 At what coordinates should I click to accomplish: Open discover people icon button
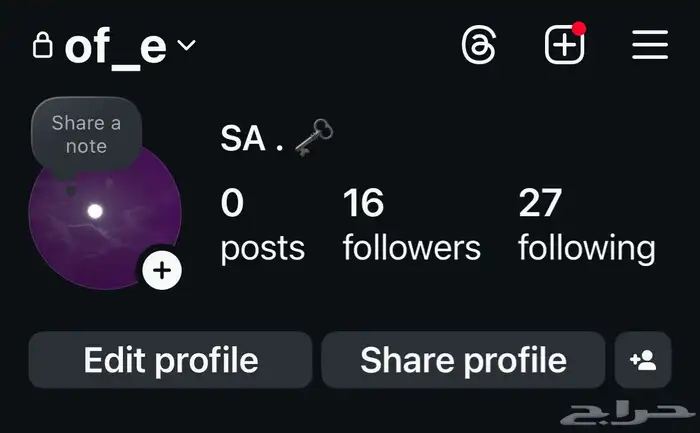pyautogui.click(x=643, y=360)
